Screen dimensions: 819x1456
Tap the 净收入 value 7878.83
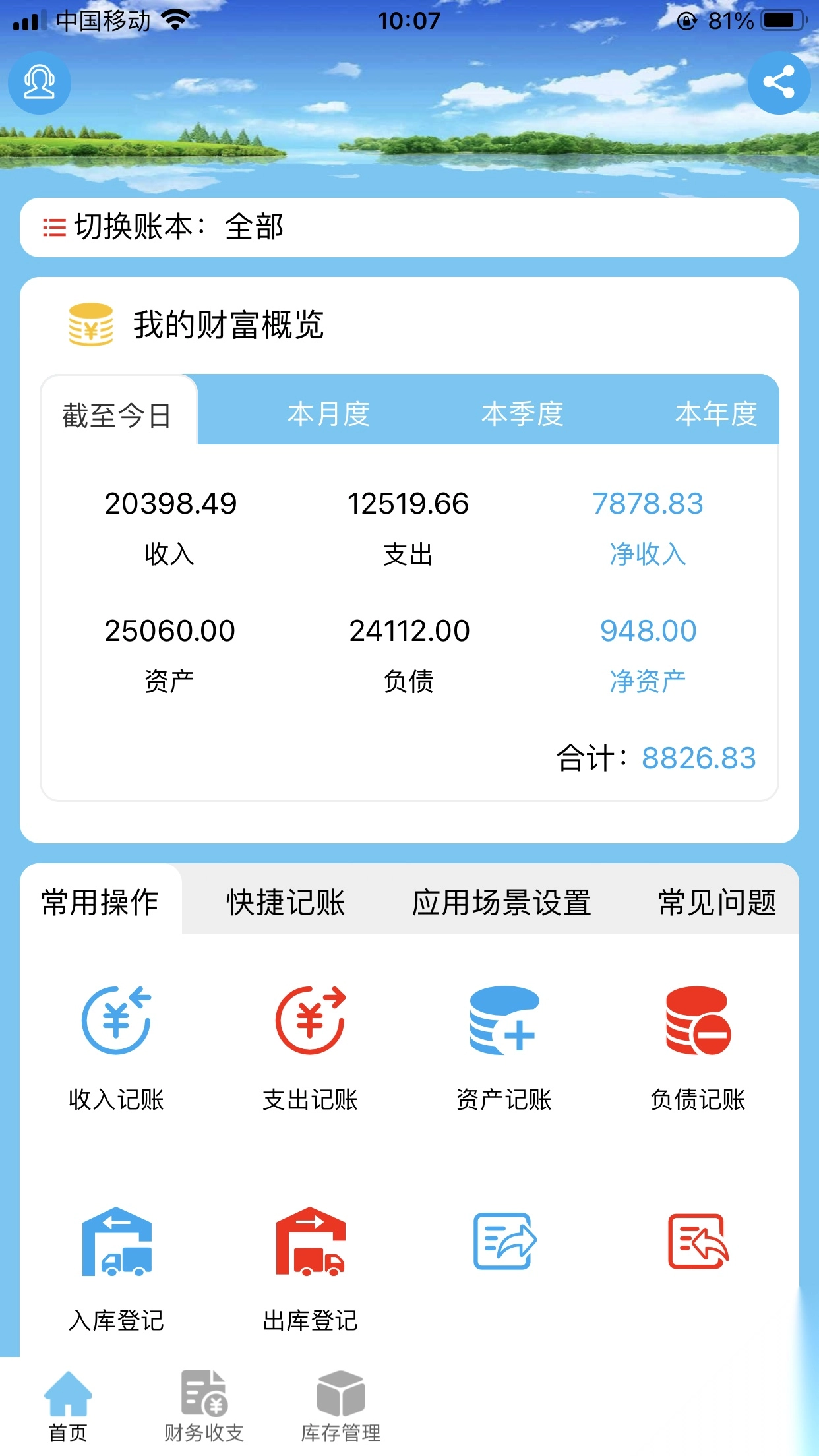coord(648,504)
